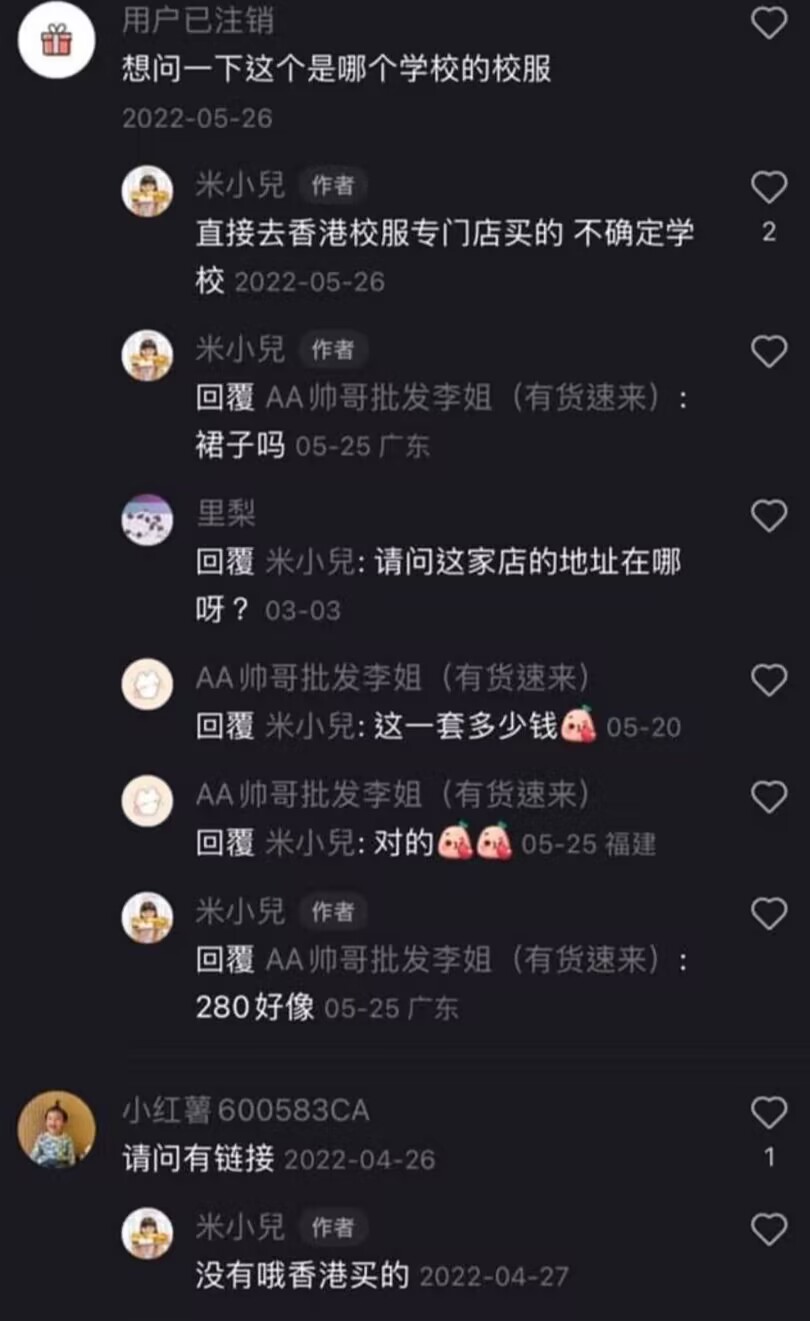Viewport: 810px width, 1321px height.
Task: Like the reply "没有哦香港买的"
Action: click(769, 1229)
